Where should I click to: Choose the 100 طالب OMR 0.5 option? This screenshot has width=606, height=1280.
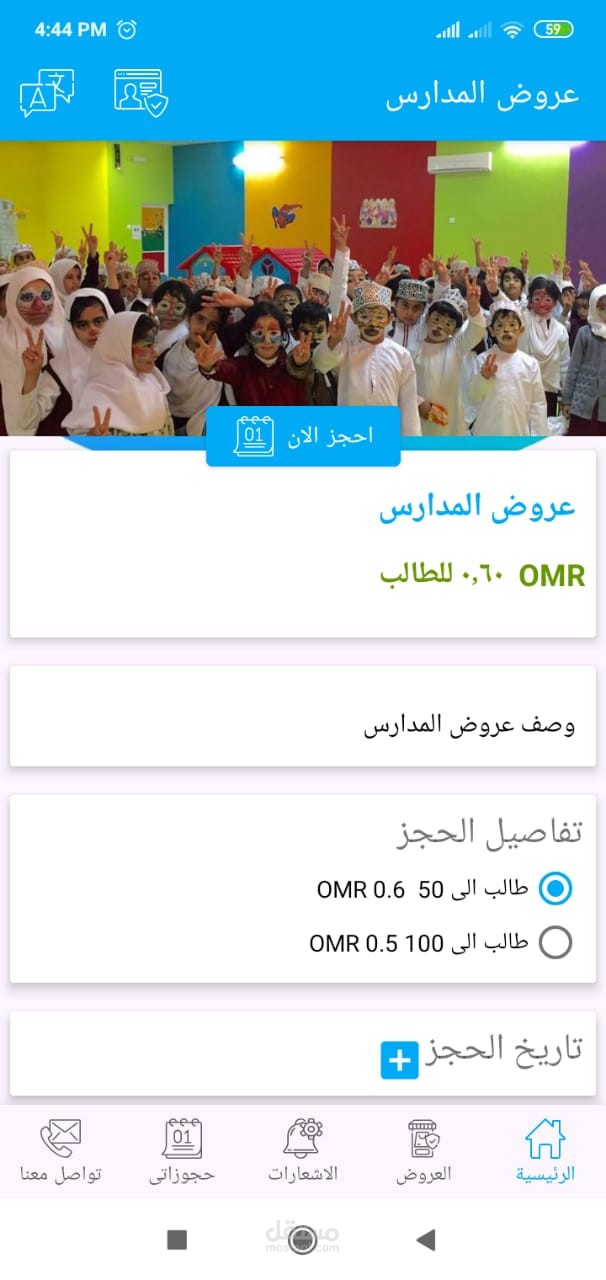coord(555,942)
